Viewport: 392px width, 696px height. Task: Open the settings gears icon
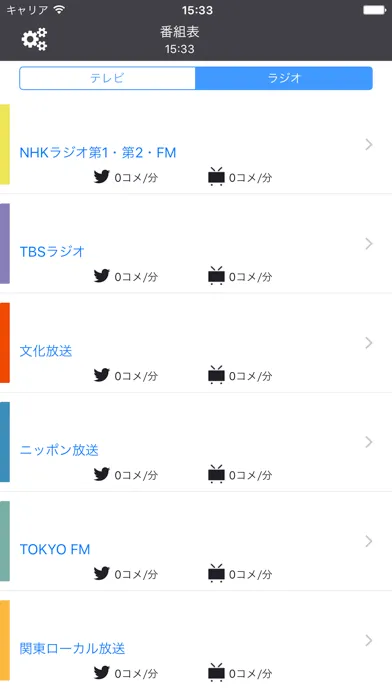coord(34,39)
